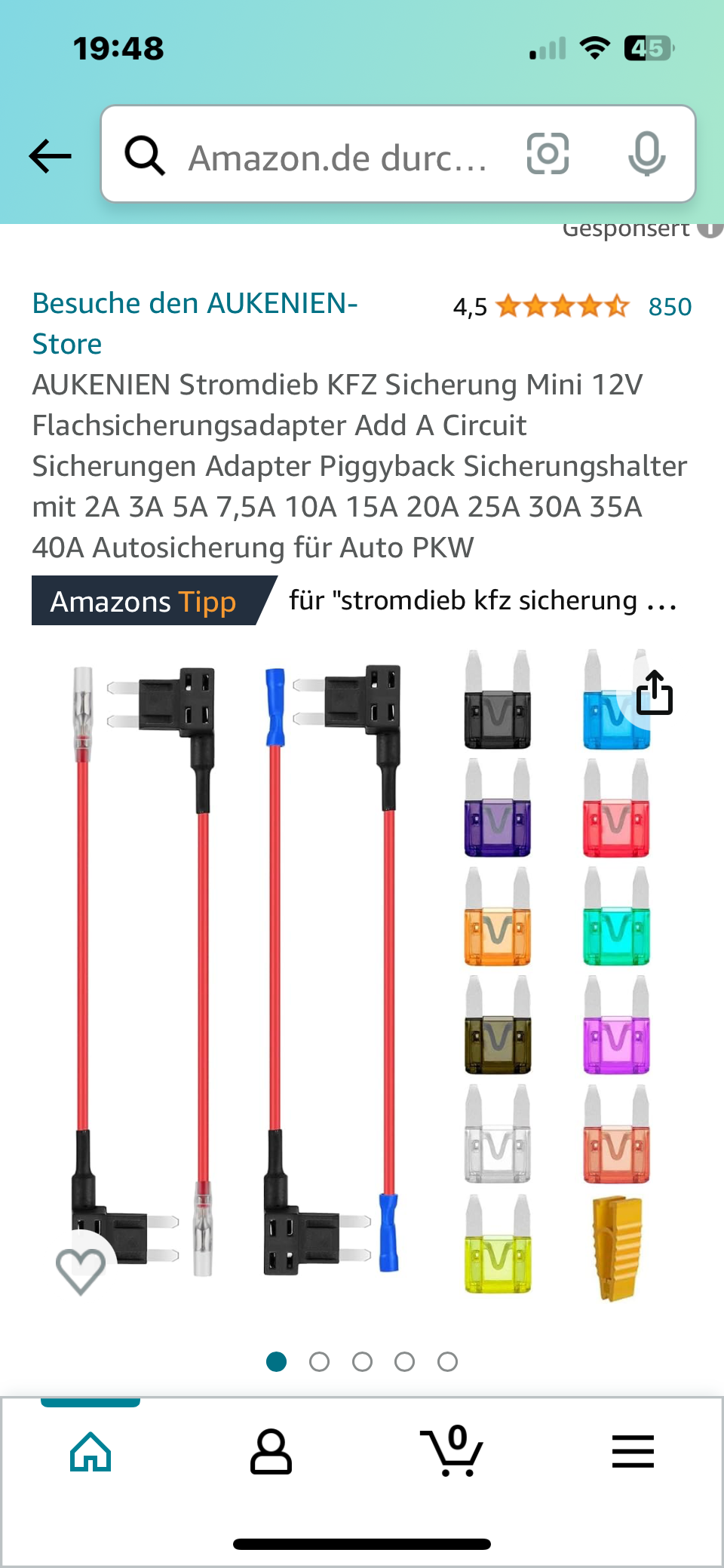The width and height of the screenshot is (724, 1568).
Task: Open the shopping cart
Action: [452, 1450]
